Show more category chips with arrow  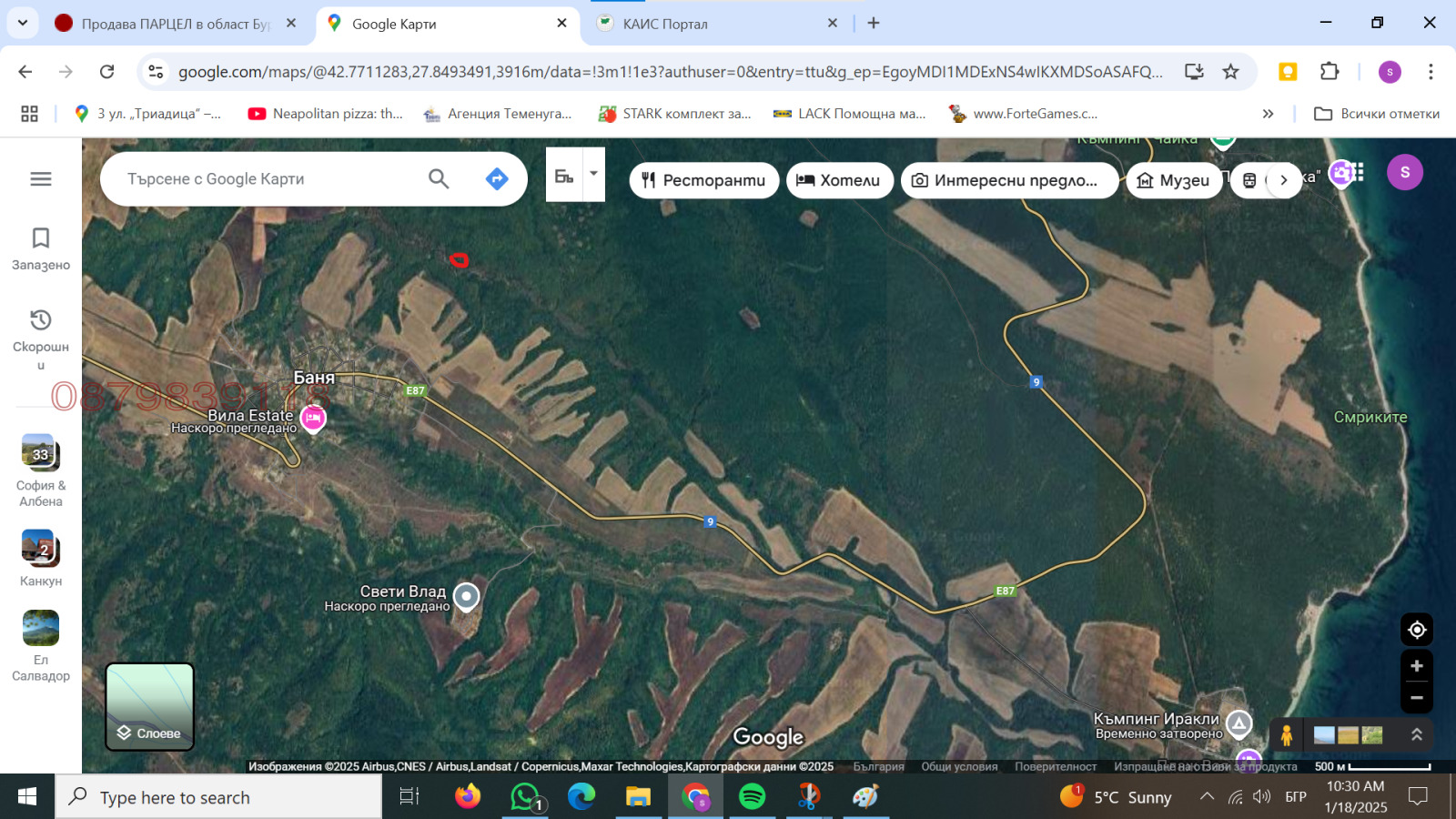click(1284, 180)
